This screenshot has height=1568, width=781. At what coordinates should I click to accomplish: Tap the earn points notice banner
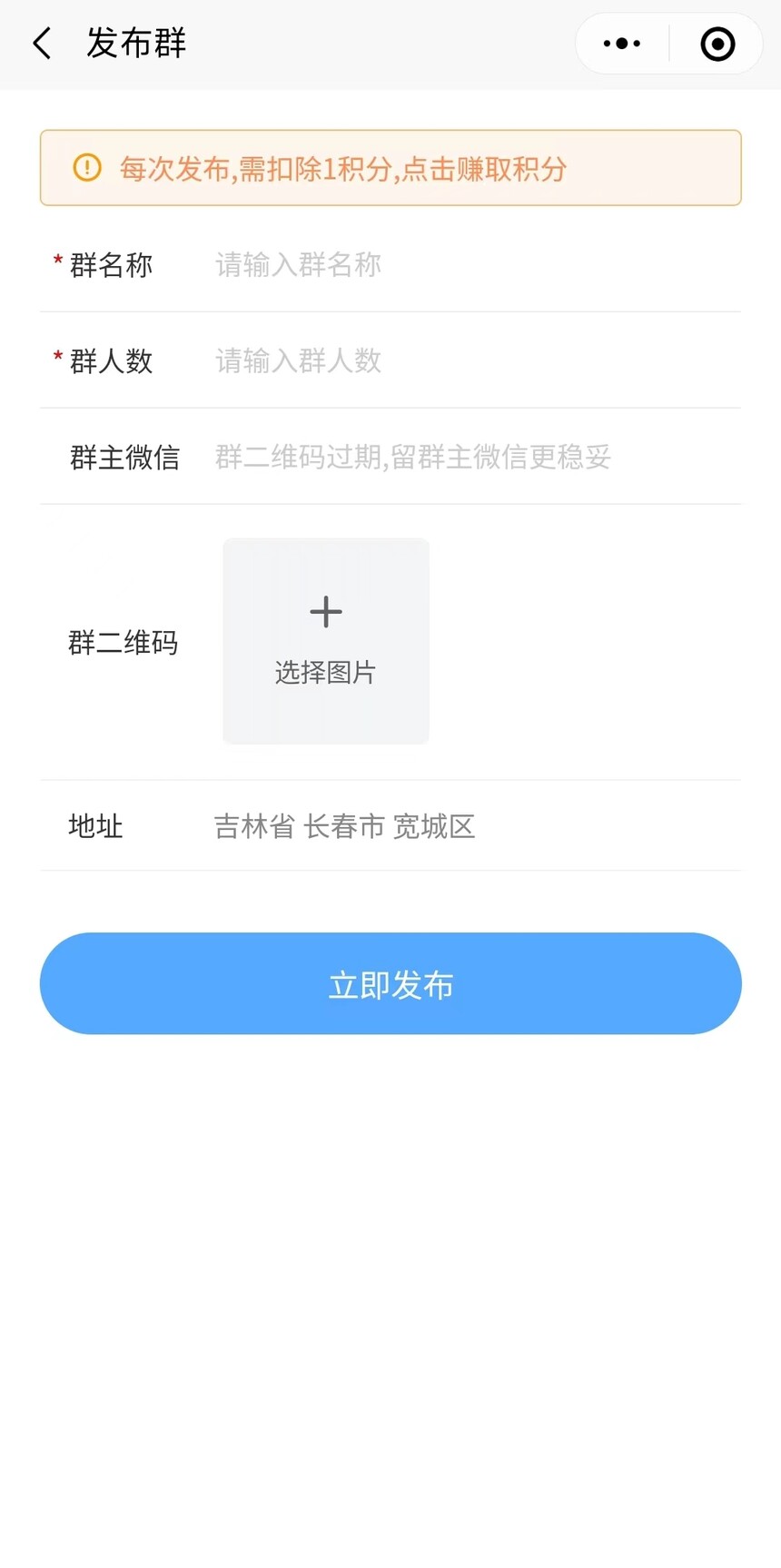390,168
